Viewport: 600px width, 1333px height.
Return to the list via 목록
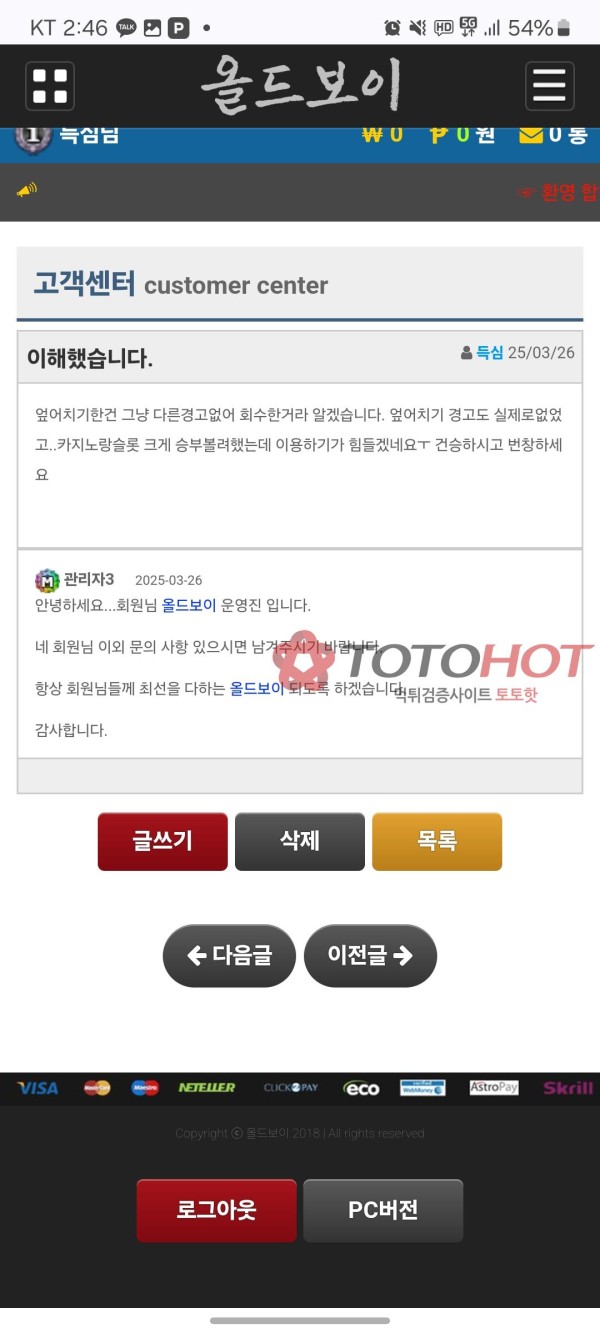(x=437, y=841)
